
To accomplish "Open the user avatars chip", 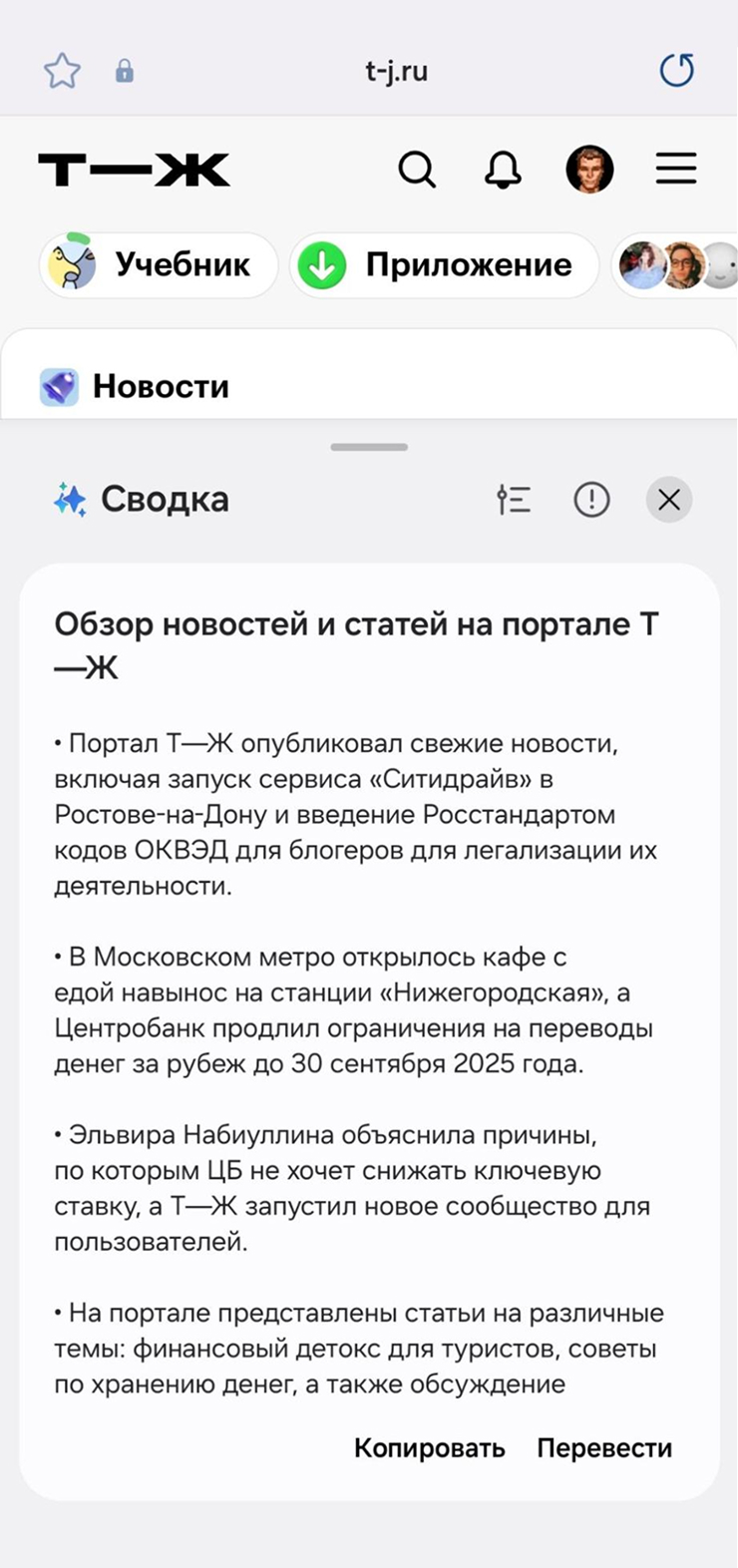I will pos(675,265).
